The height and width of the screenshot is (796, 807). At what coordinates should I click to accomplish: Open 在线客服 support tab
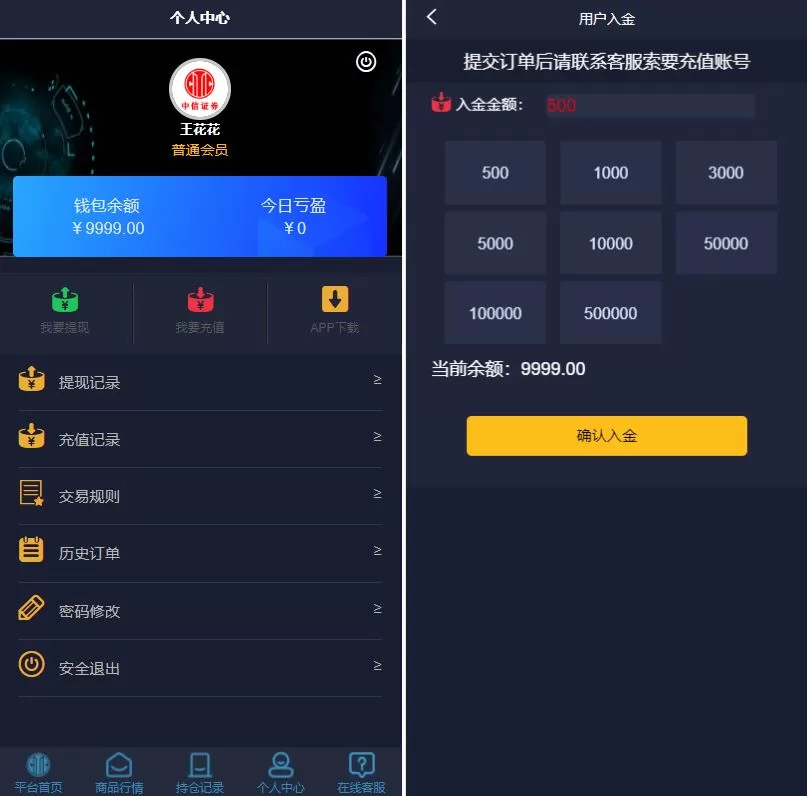pos(361,772)
